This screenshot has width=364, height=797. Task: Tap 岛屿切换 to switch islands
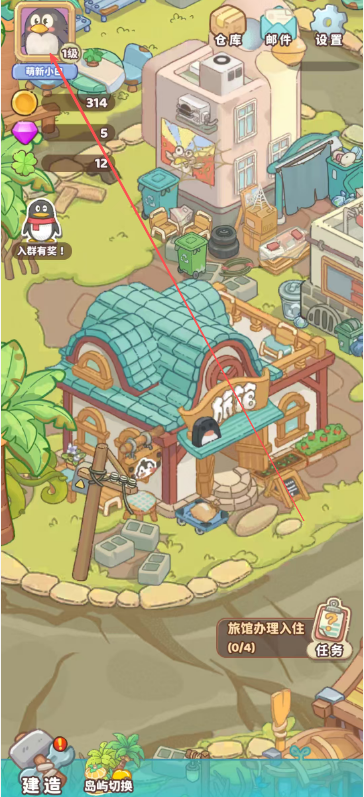[x=108, y=767]
